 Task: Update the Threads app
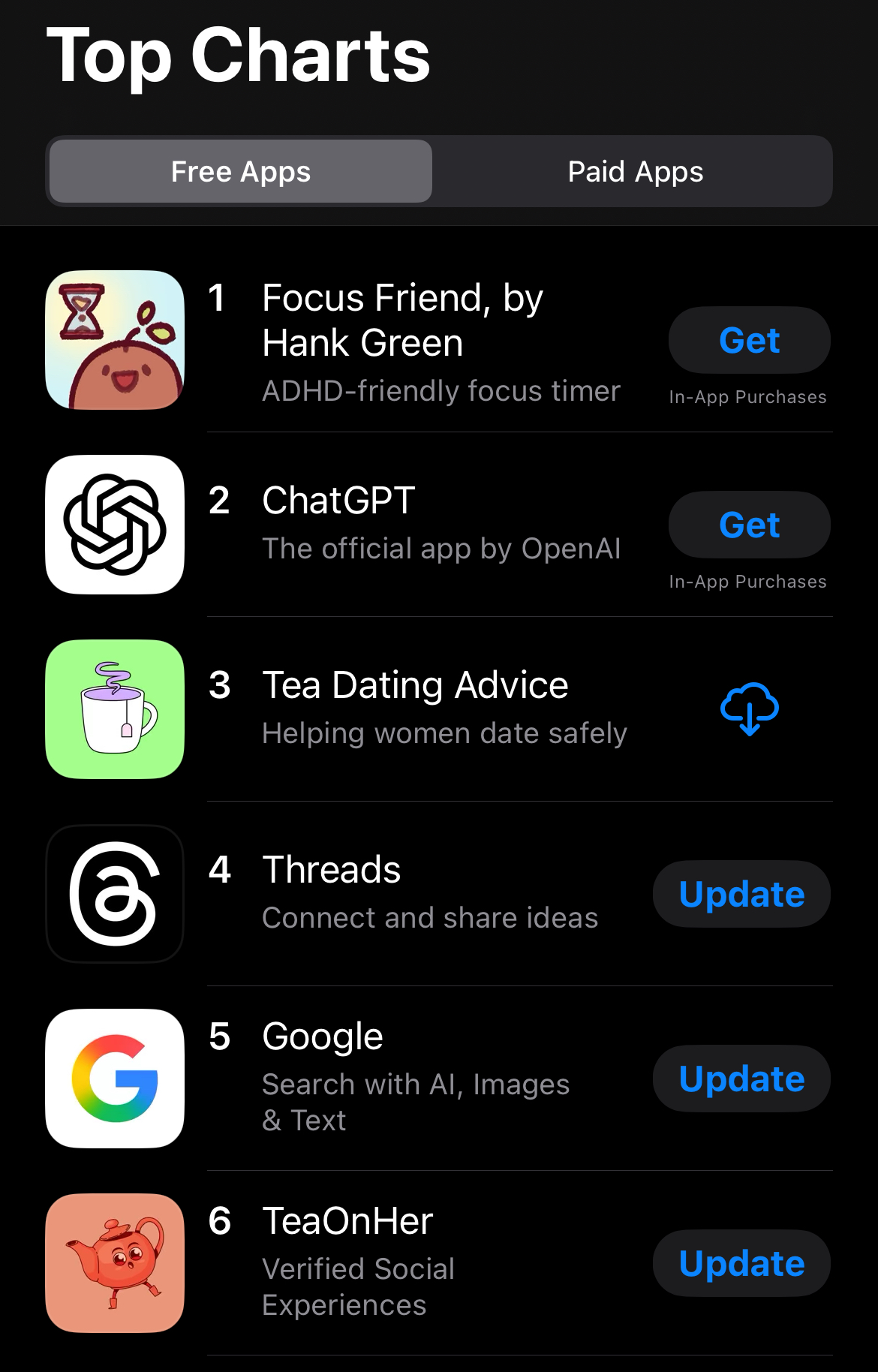pyautogui.click(x=741, y=895)
